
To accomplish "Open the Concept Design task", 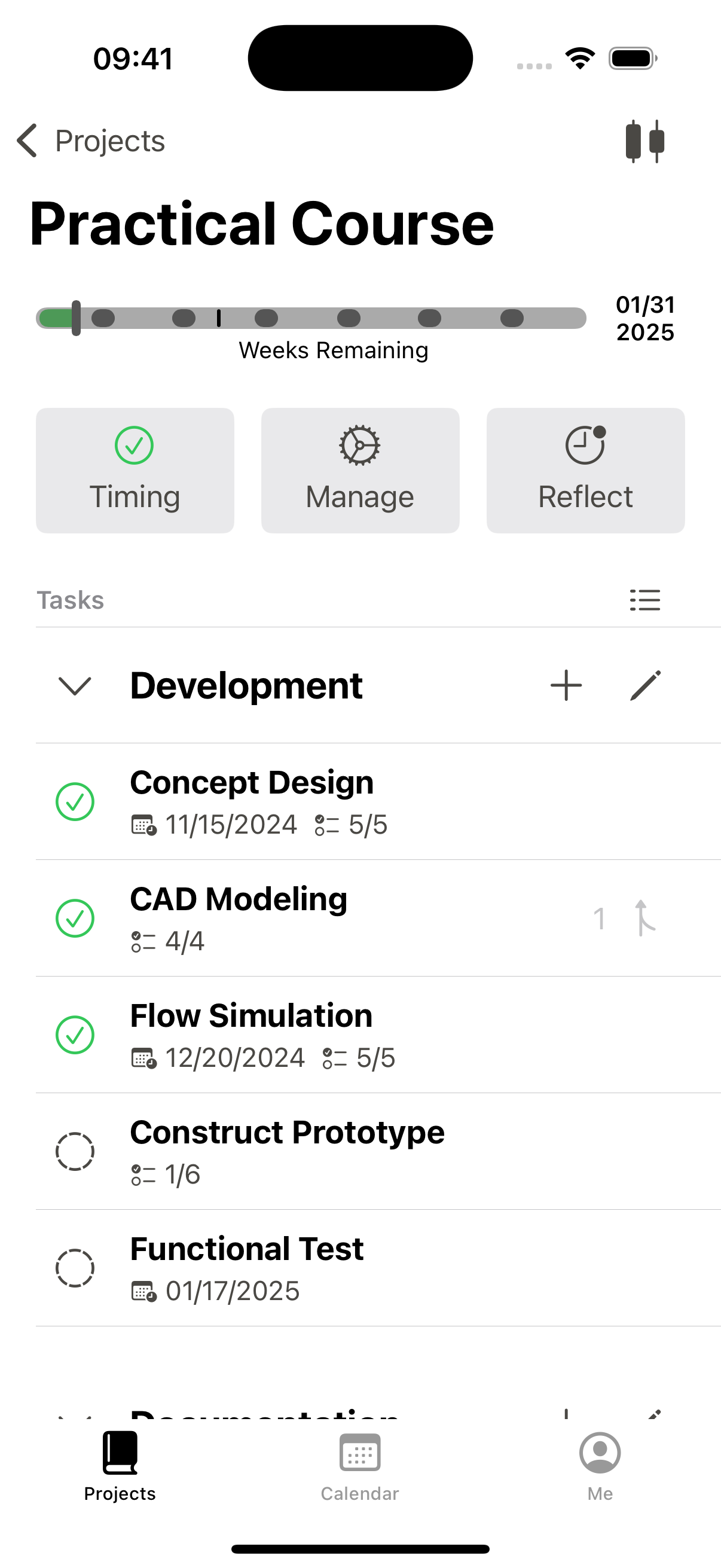I will (378, 802).
